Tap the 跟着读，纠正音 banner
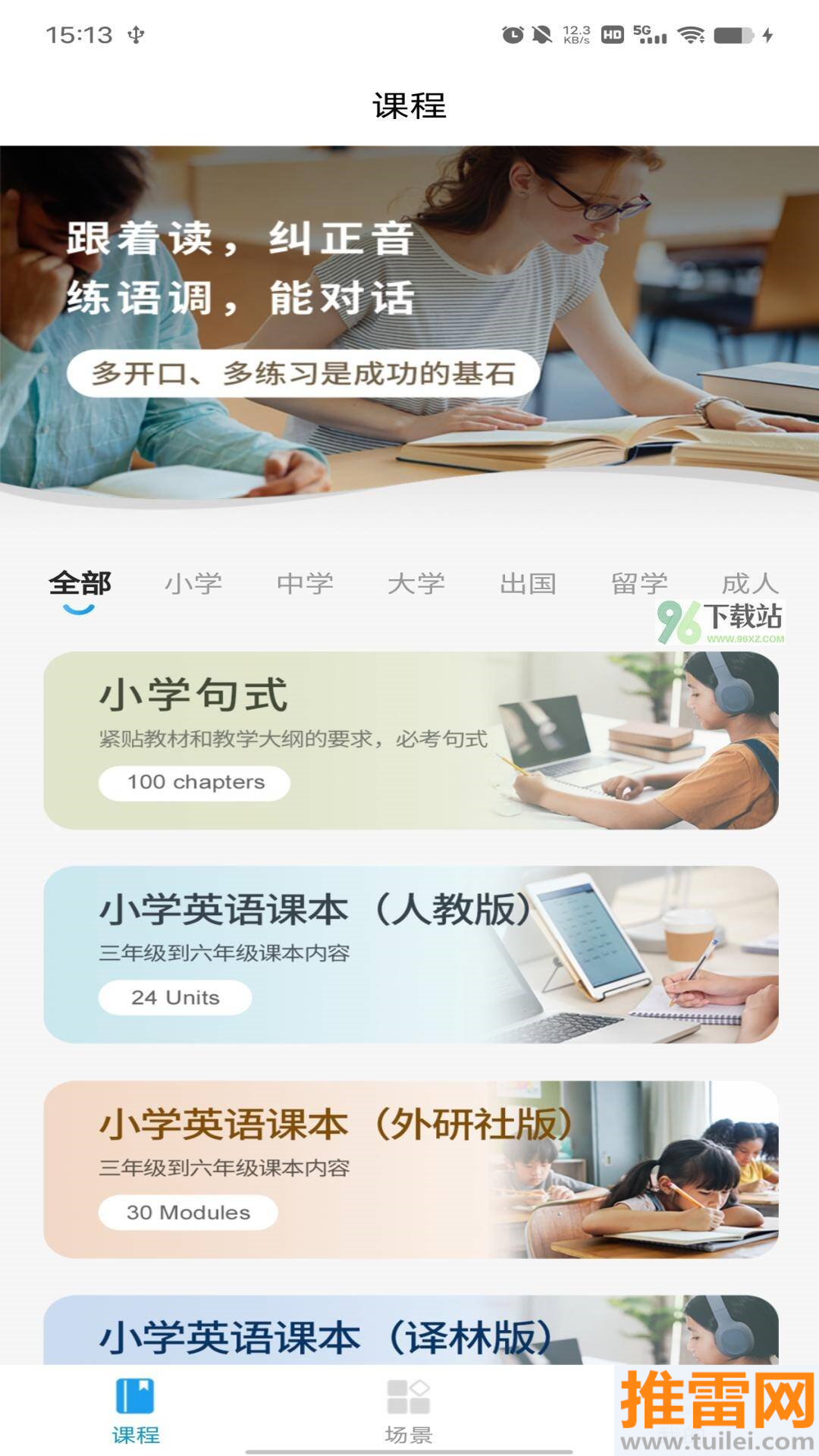This screenshot has width=819, height=1456. click(x=409, y=318)
